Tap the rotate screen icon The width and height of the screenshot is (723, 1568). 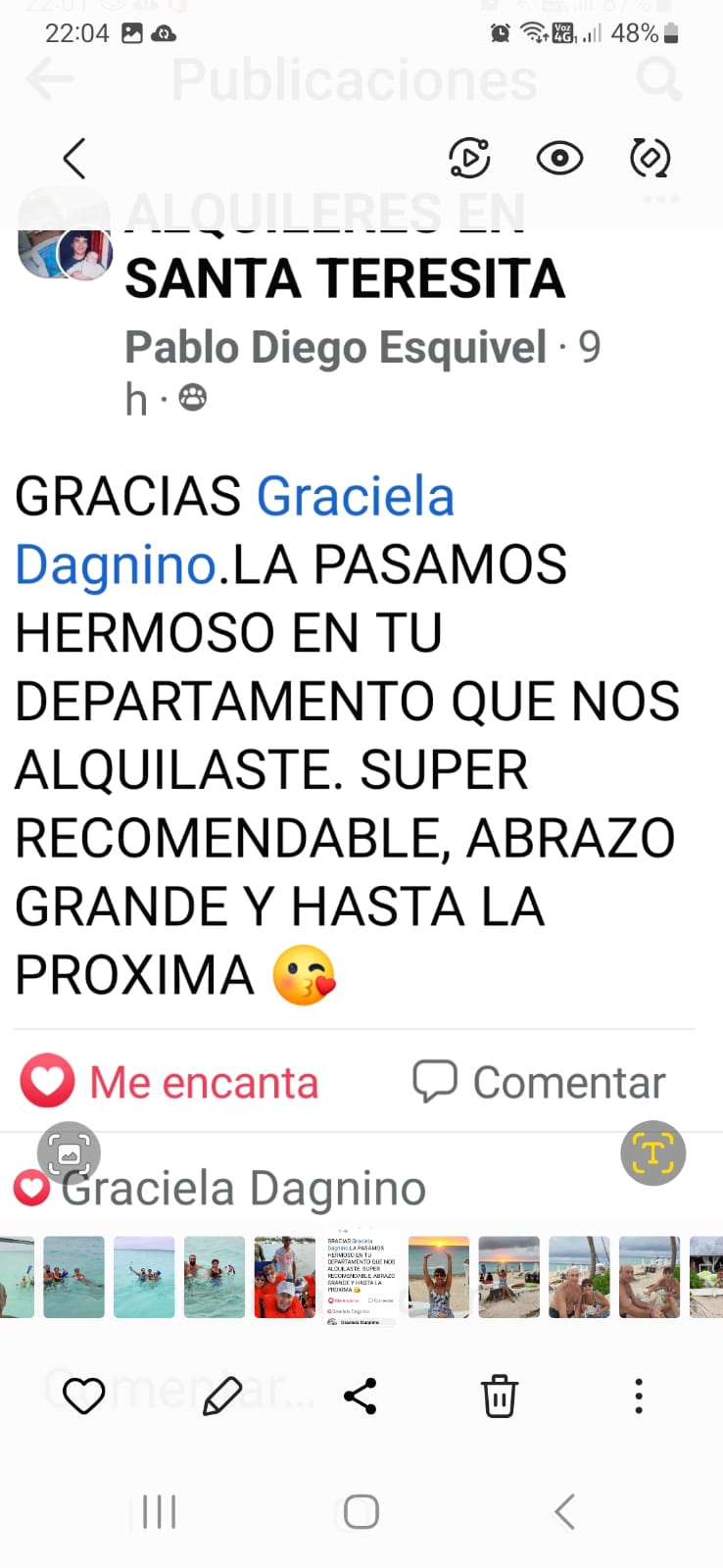[650, 158]
